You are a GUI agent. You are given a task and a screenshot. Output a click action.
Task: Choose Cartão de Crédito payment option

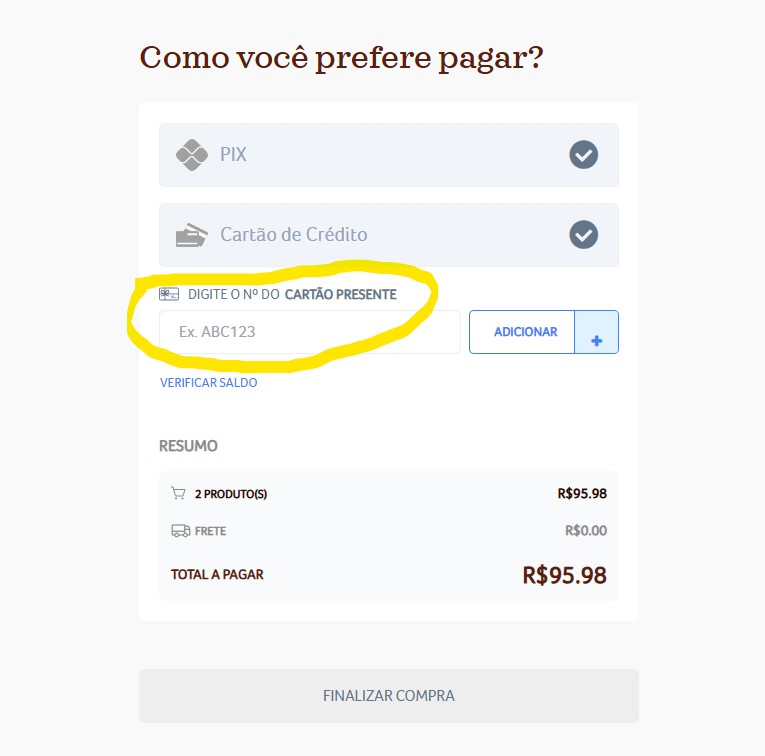pos(388,235)
